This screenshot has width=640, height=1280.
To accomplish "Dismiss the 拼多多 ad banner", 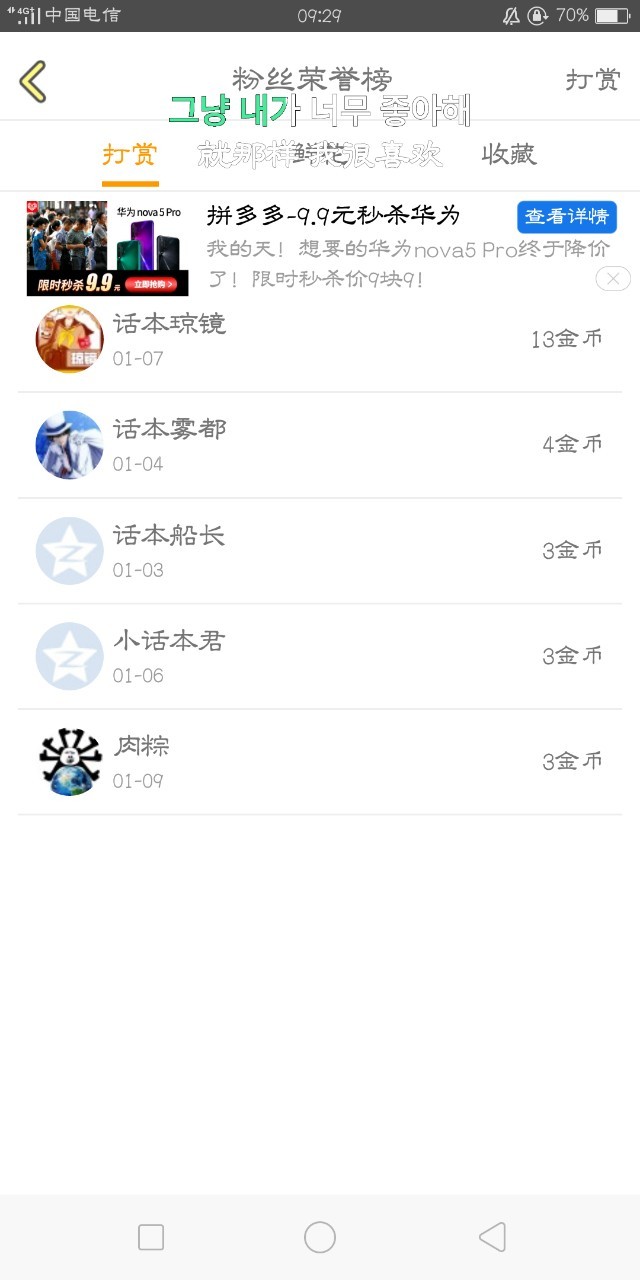I will tap(613, 279).
